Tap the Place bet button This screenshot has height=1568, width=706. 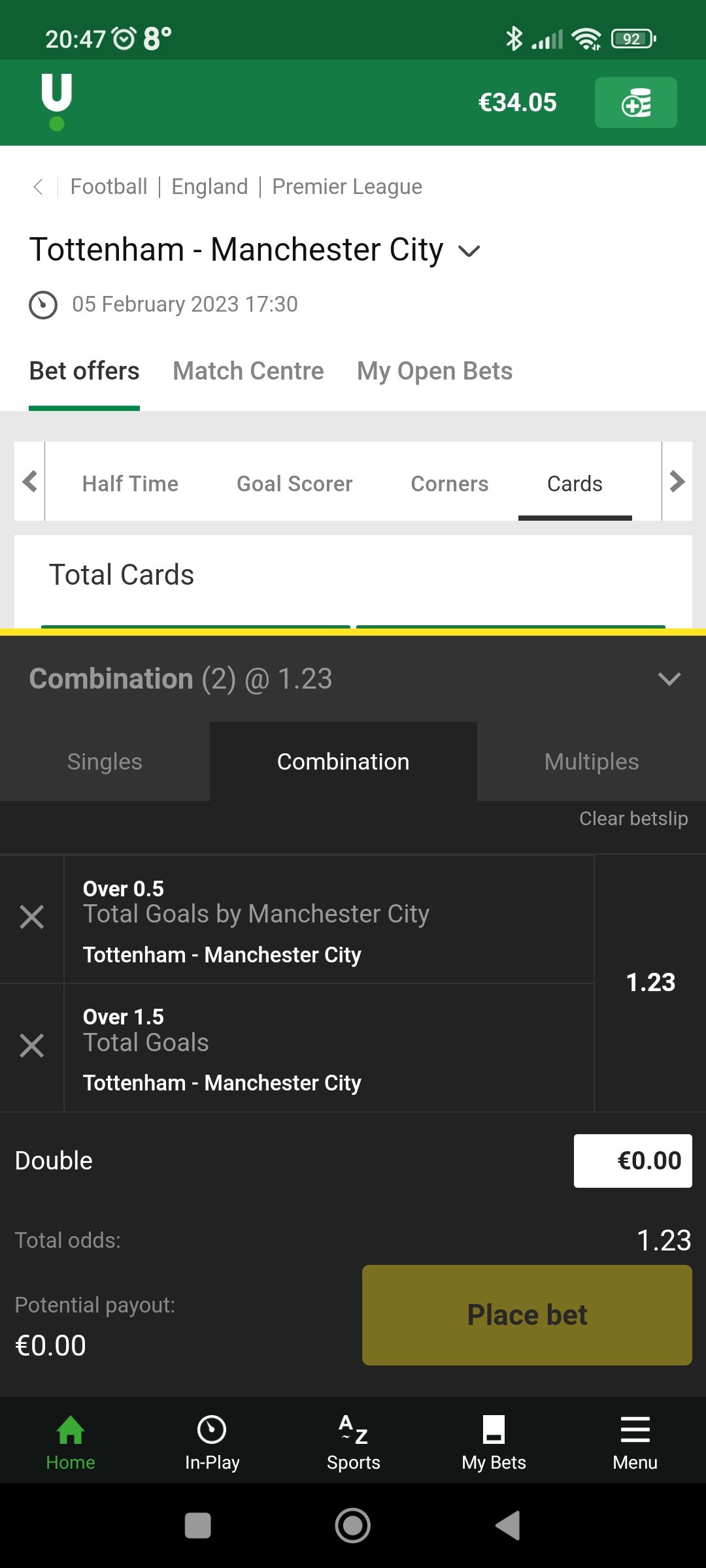(527, 1315)
